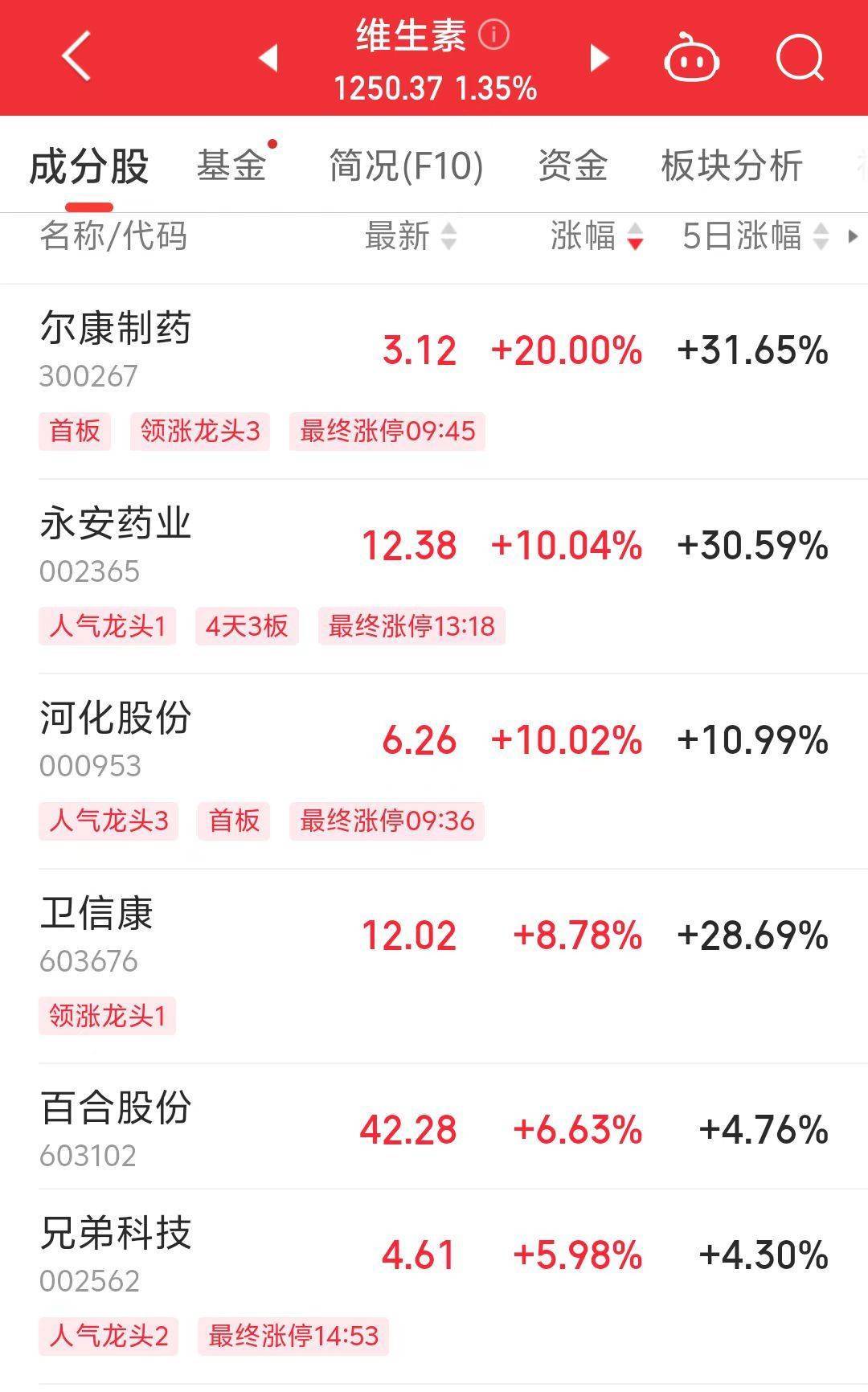This screenshot has width=868, height=1392.
Task: Show info about 维生素 sector
Action: click(493, 35)
